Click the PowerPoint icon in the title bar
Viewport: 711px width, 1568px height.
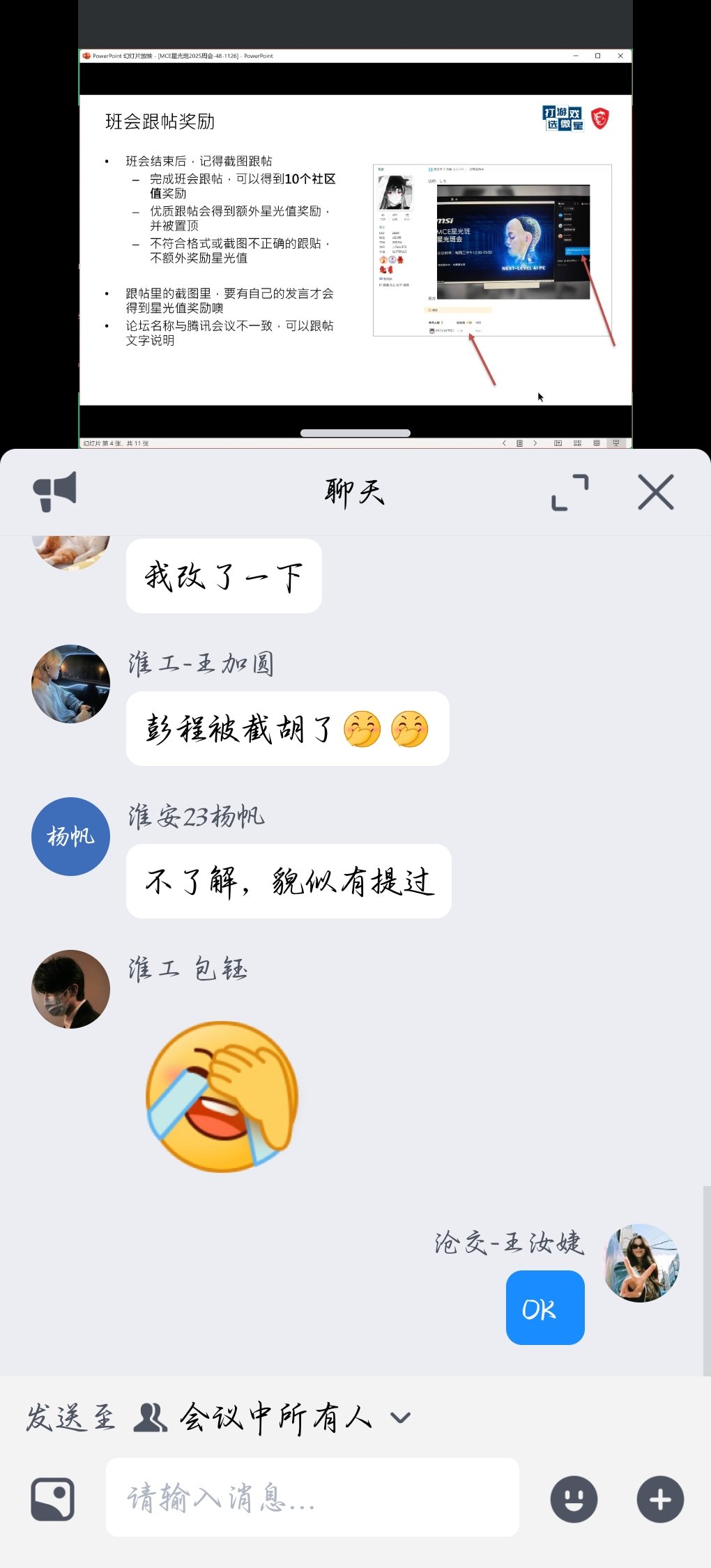(86, 55)
